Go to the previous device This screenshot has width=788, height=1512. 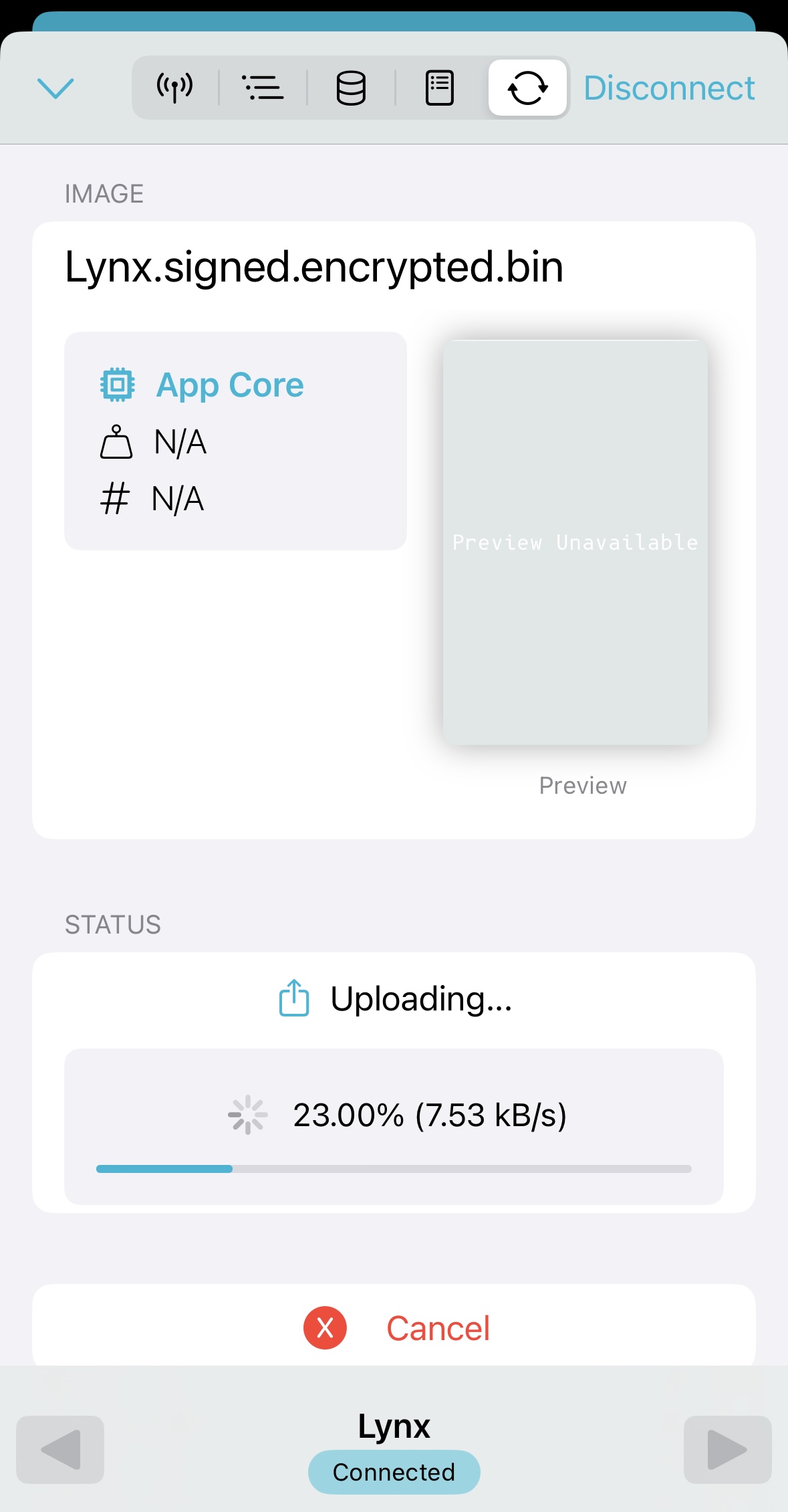point(60,1449)
